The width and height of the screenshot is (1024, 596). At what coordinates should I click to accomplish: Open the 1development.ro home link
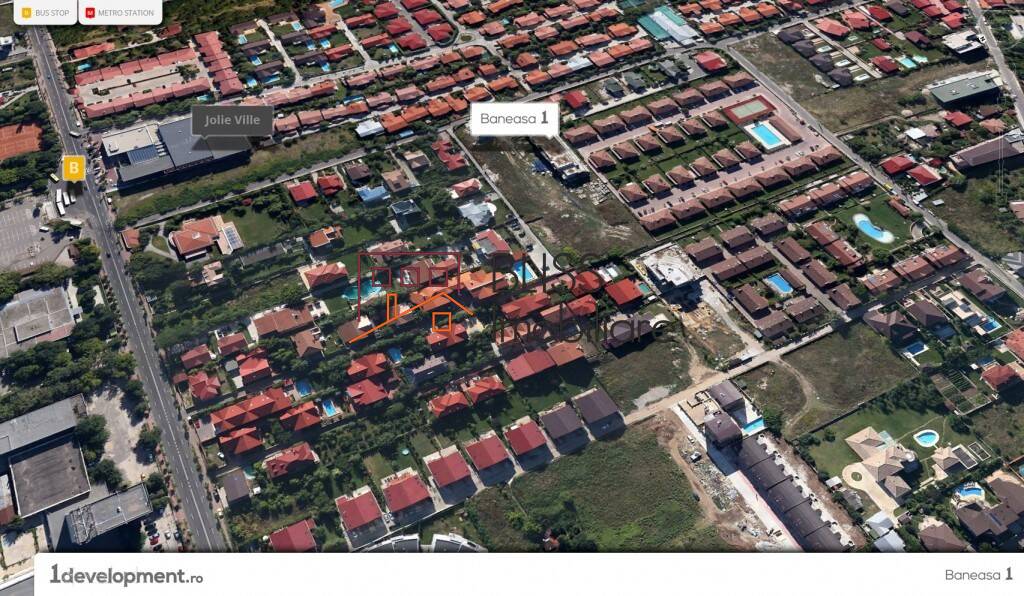pyautogui.click(x=126, y=575)
